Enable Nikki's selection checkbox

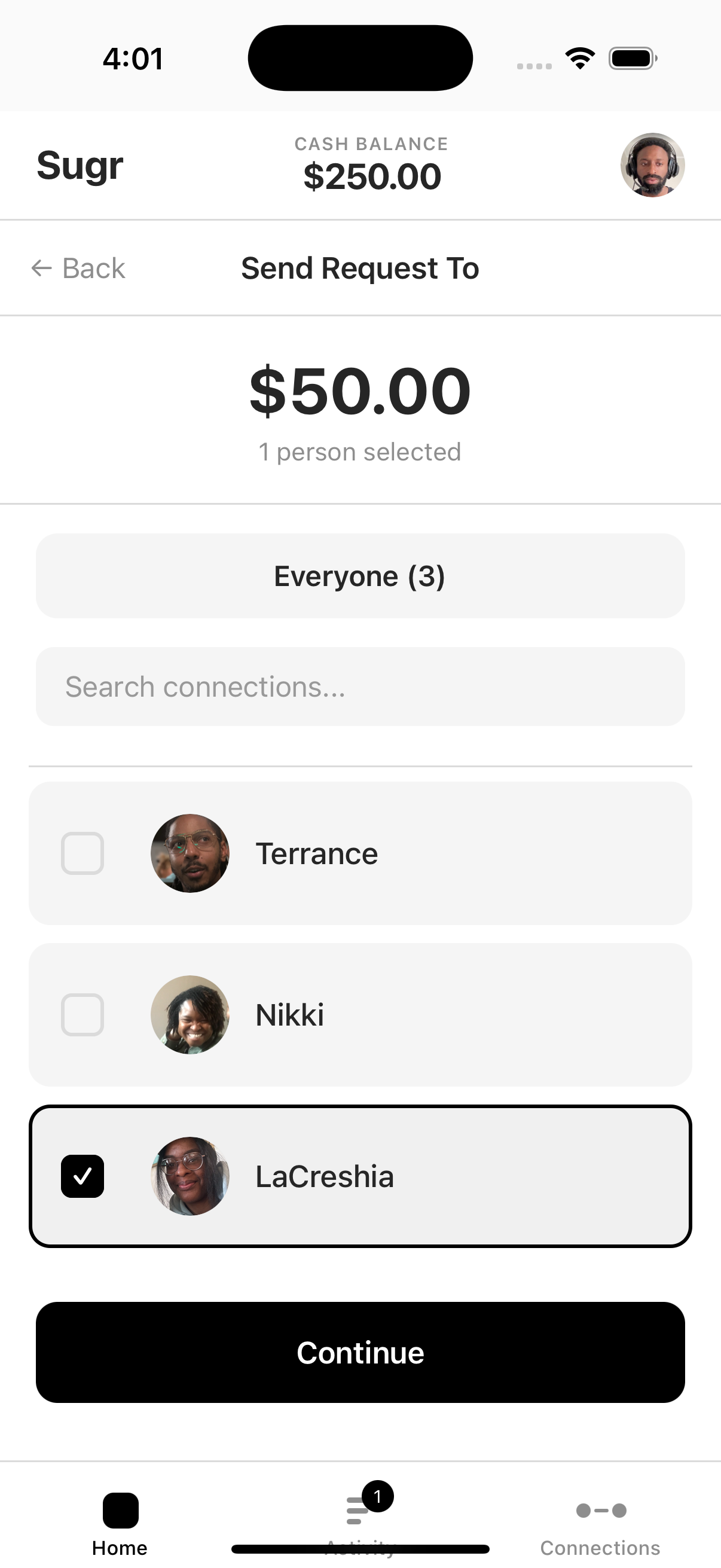82,1015
